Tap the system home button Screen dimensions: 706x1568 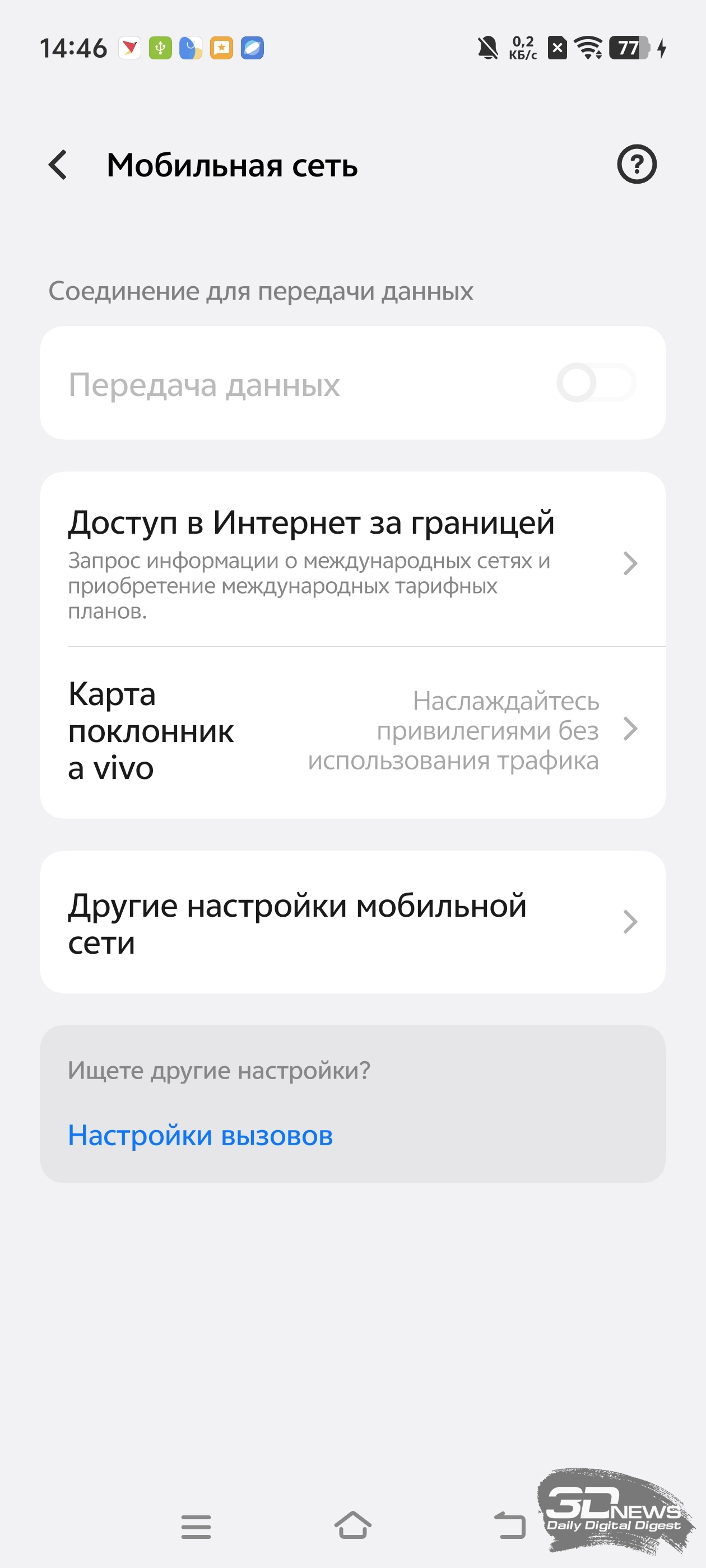click(352, 1525)
